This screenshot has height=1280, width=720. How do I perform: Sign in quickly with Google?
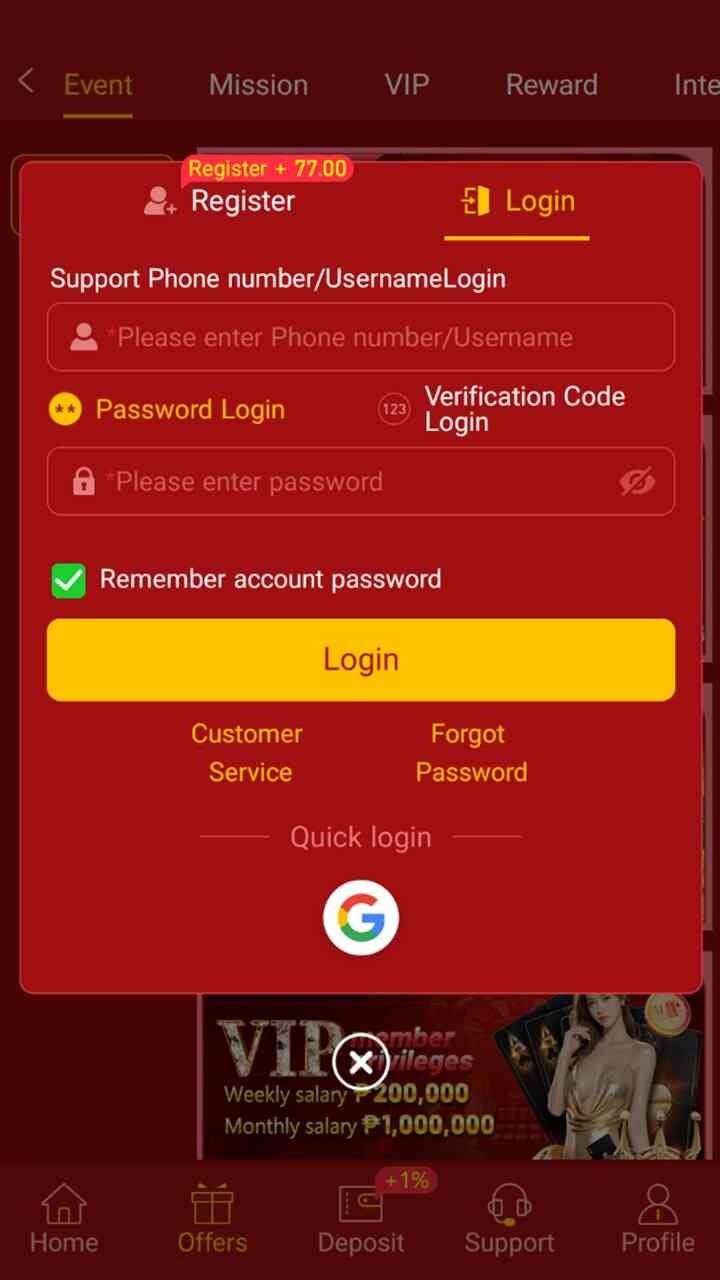click(361, 917)
